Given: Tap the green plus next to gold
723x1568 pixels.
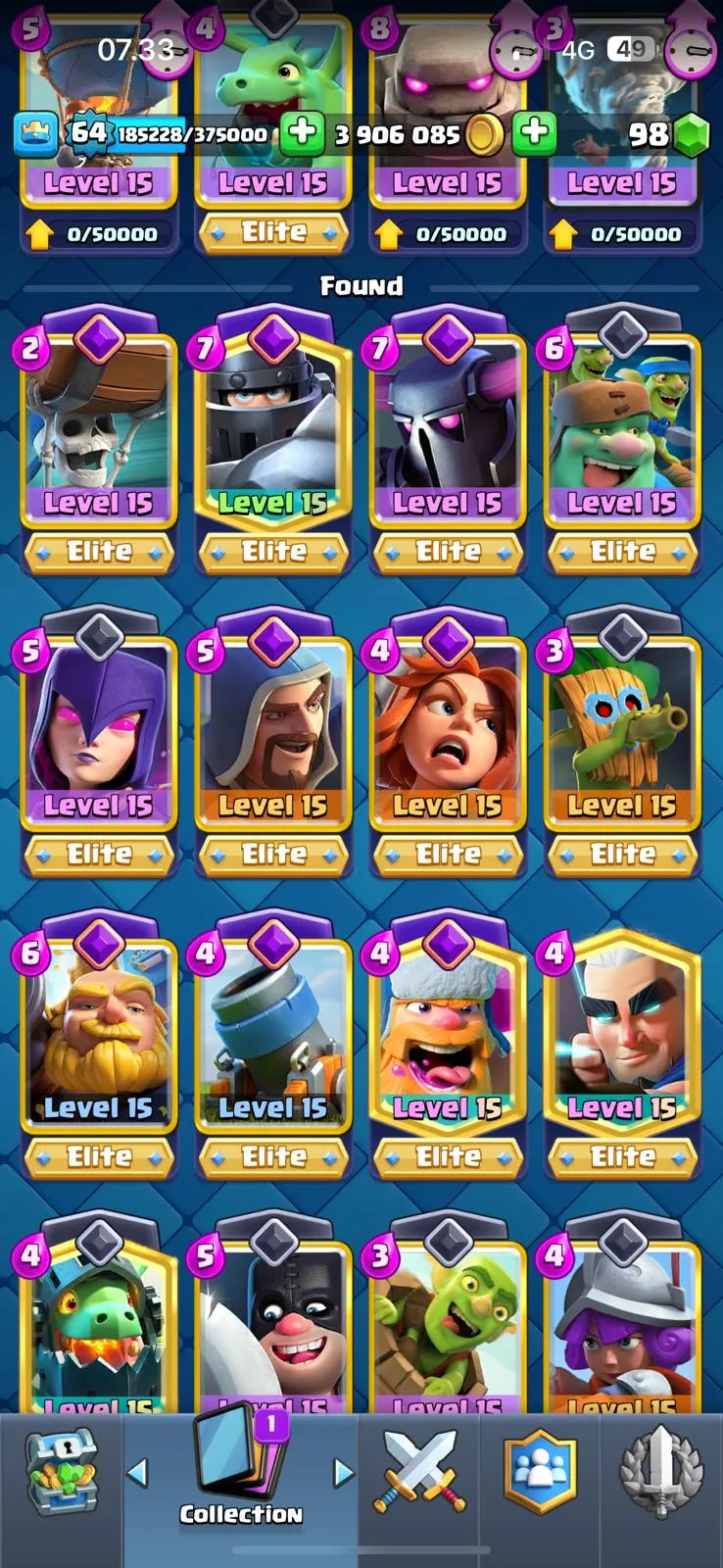Looking at the screenshot, I should point(534,133).
